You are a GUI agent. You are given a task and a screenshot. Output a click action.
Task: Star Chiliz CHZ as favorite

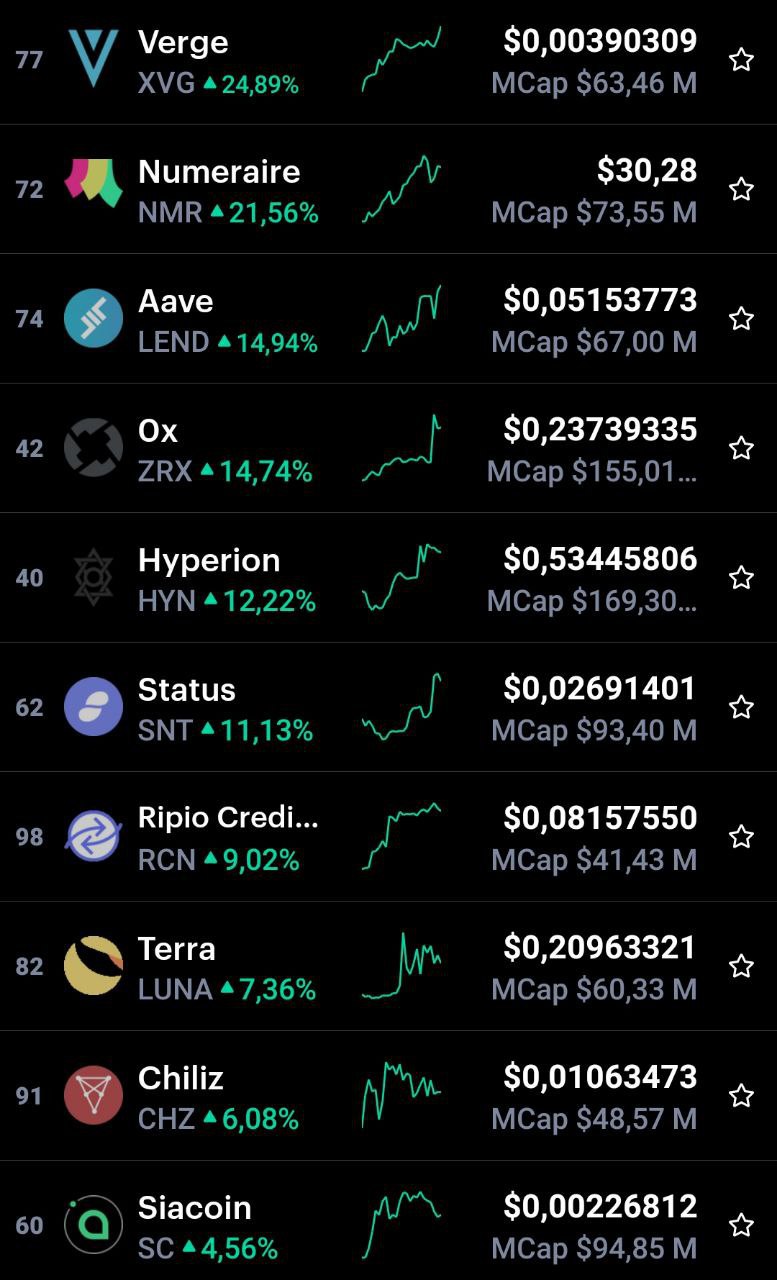point(741,1096)
